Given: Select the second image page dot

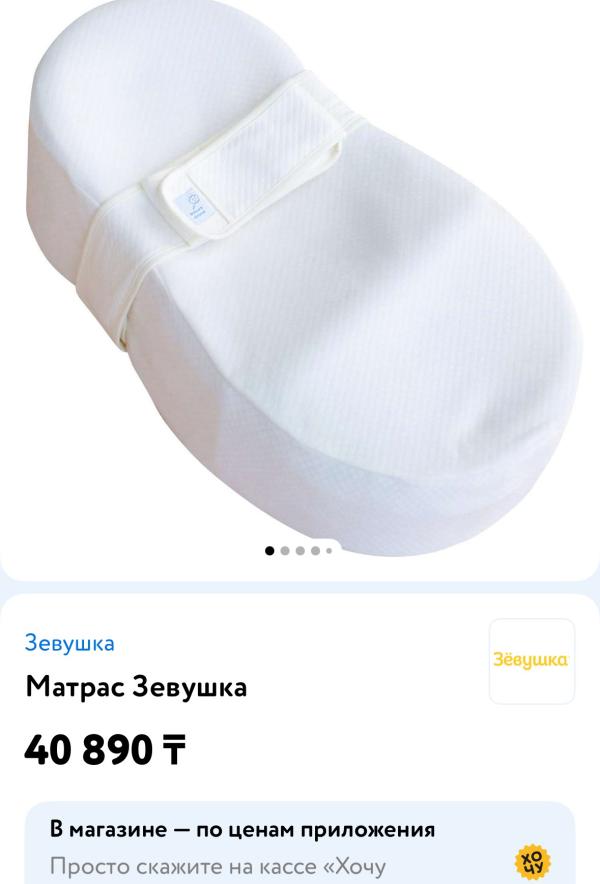Looking at the screenshot, I should pos(285,551).
